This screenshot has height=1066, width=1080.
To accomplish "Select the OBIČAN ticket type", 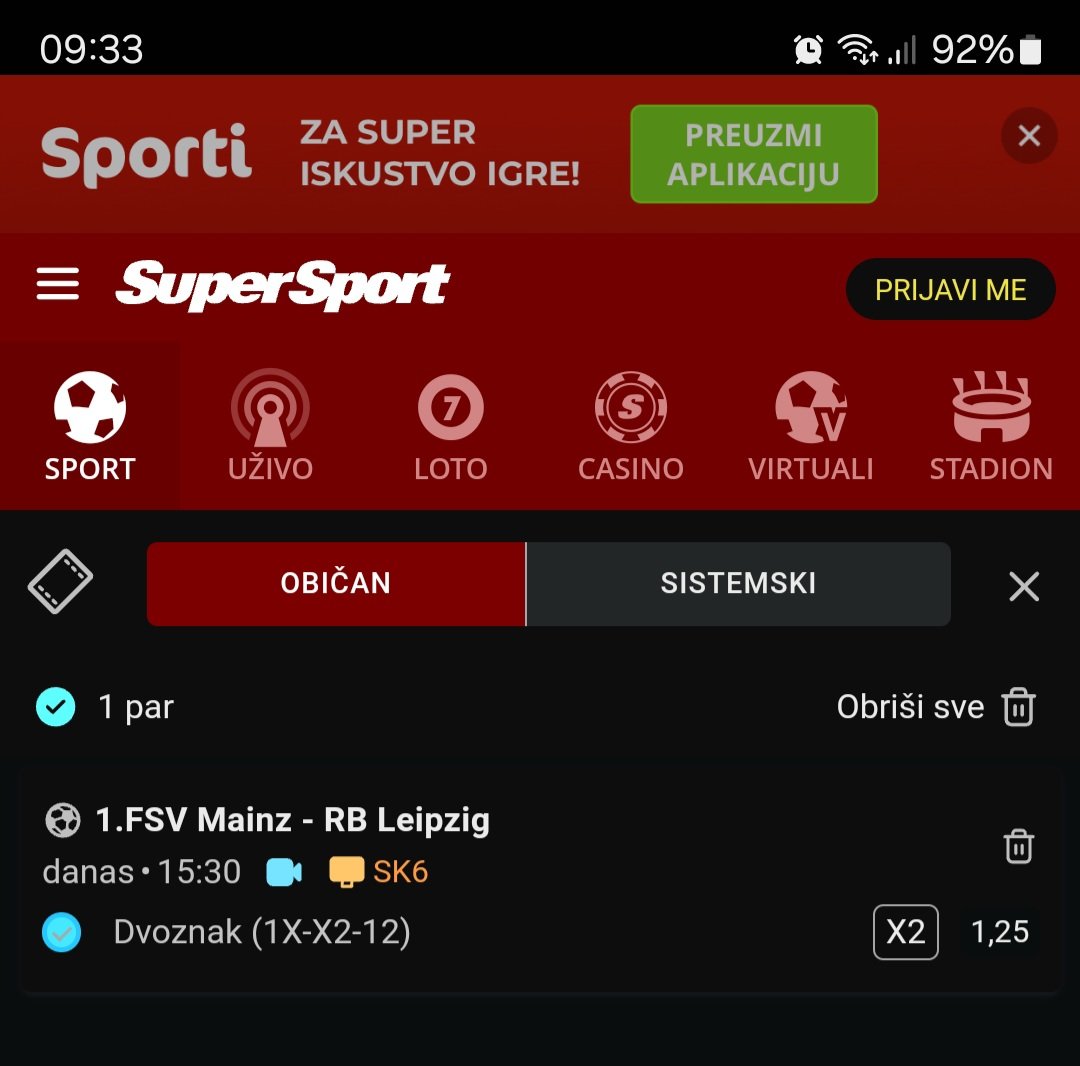I will (x=336, y=584).
